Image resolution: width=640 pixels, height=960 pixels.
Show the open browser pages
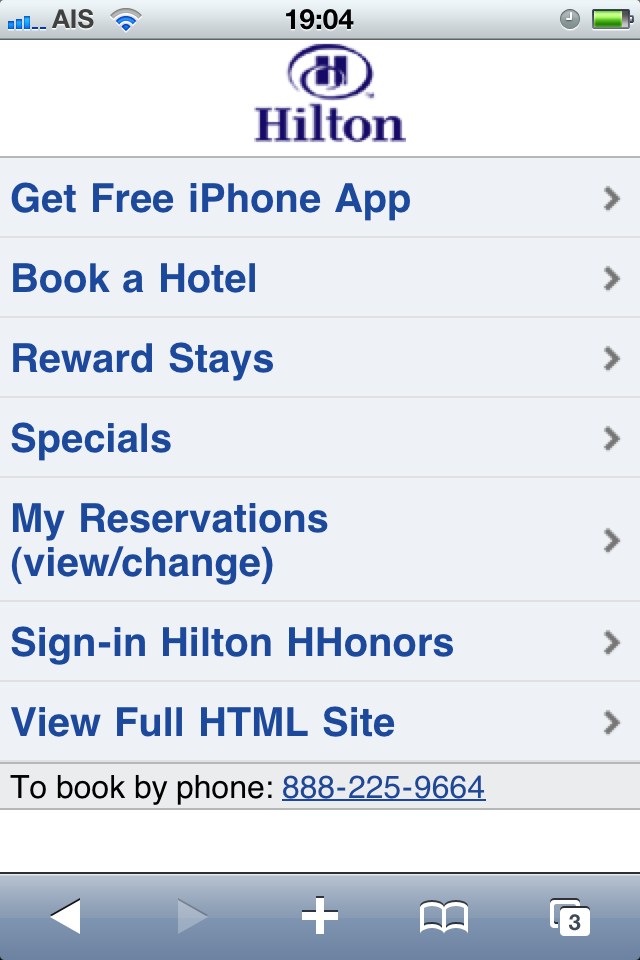coord(569,916)
